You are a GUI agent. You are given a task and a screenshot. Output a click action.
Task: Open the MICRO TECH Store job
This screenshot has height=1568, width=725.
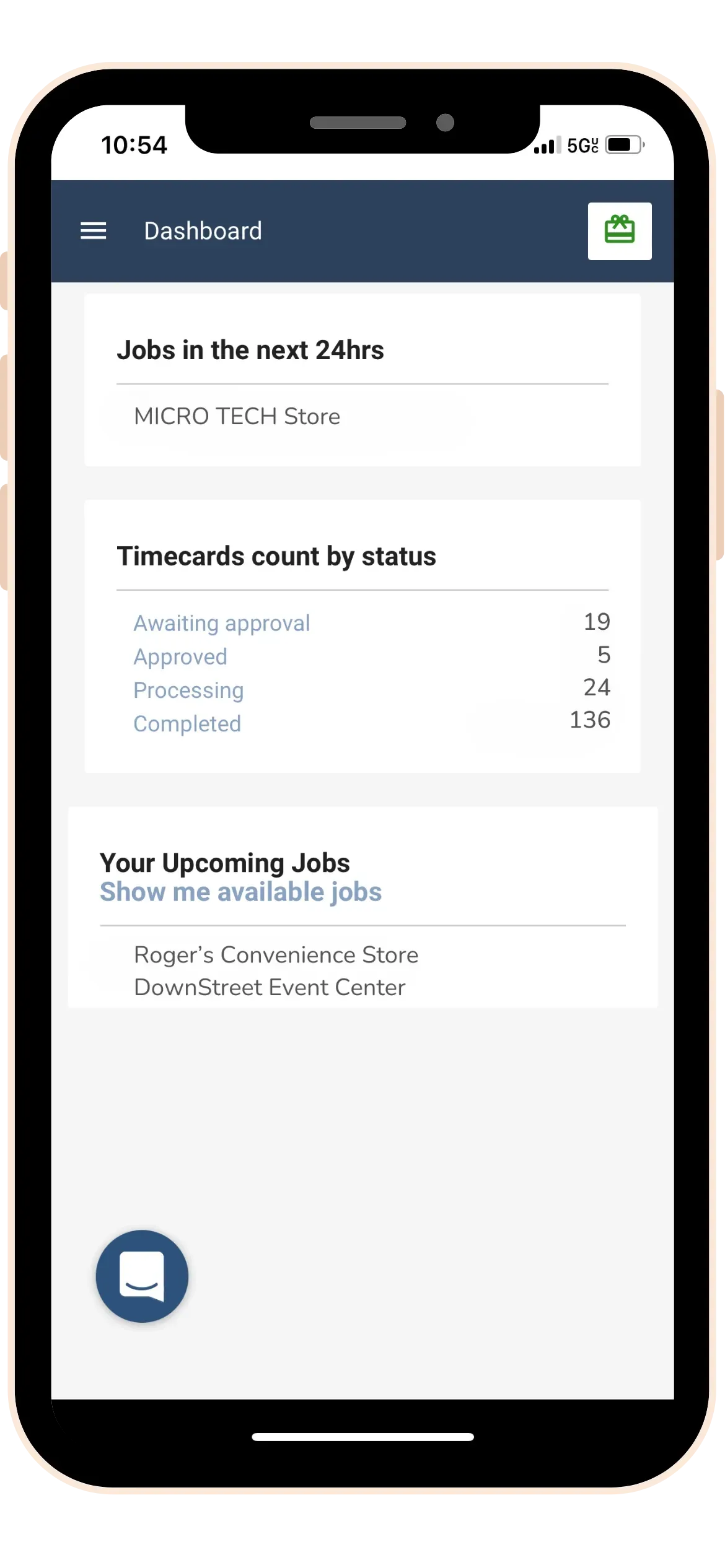(x=237, y=417)
